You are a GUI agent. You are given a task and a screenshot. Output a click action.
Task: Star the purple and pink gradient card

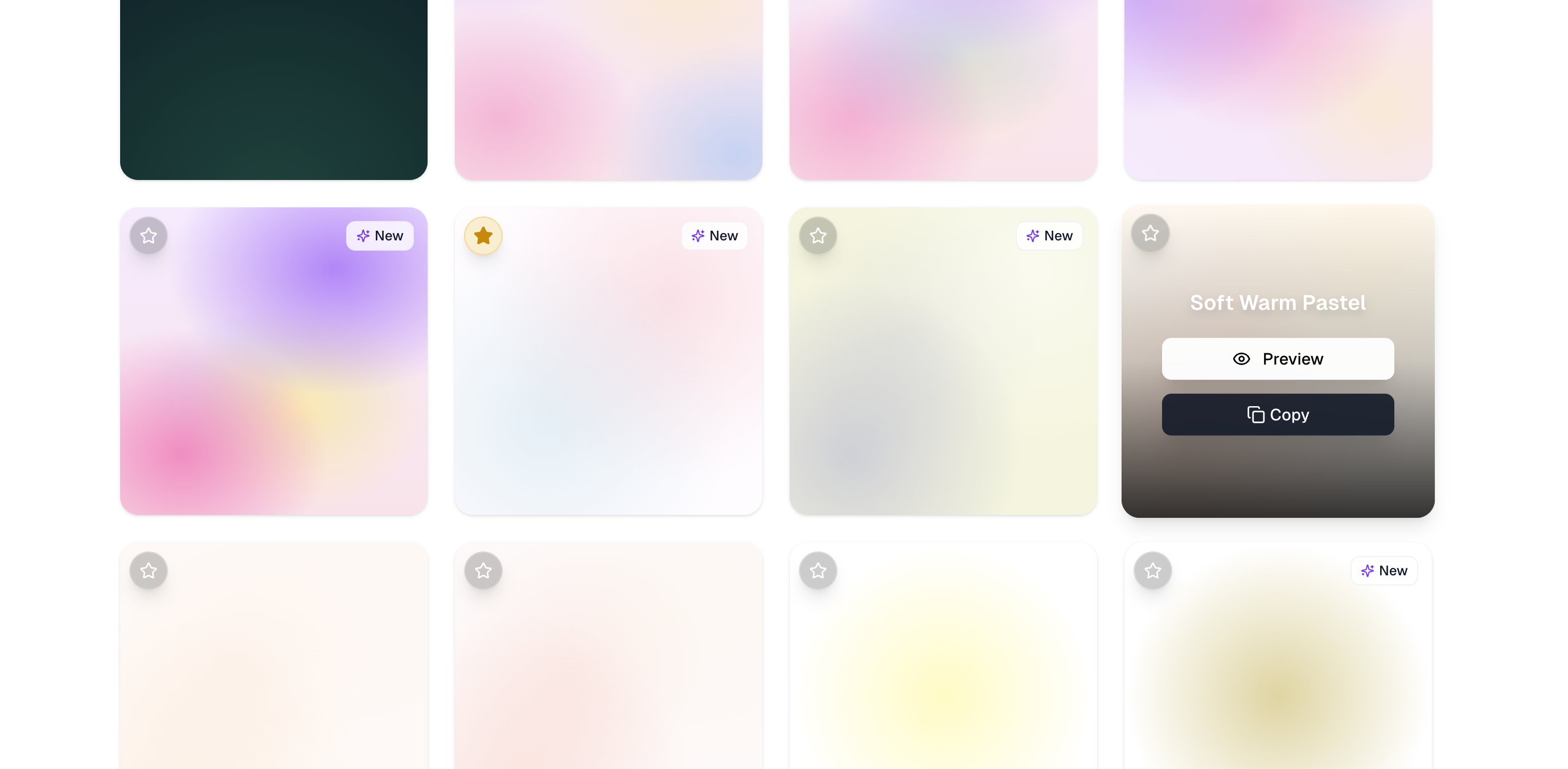pyautogui.click(x=149, y=236)
